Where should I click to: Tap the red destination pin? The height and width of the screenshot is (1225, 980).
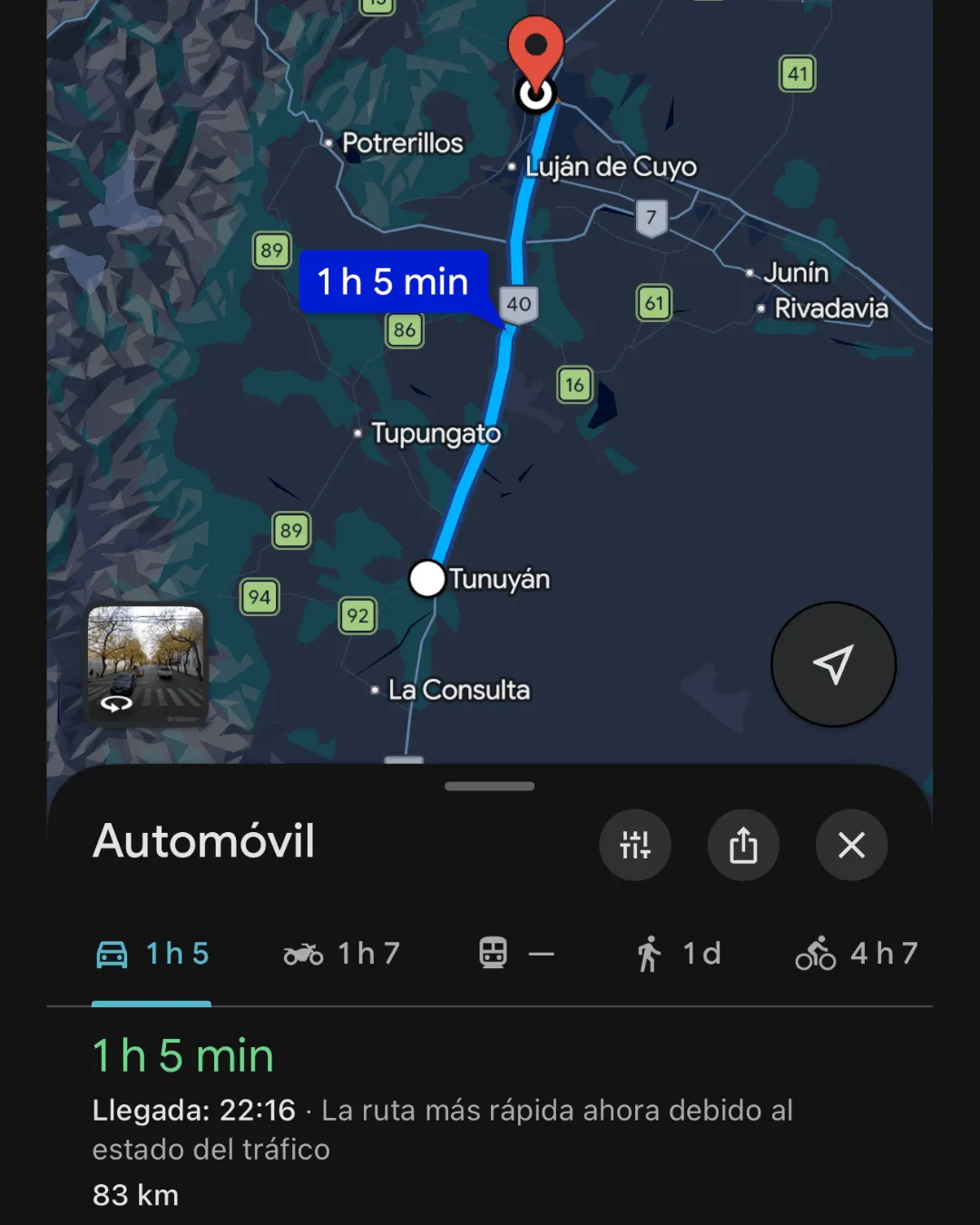[535, 47]
